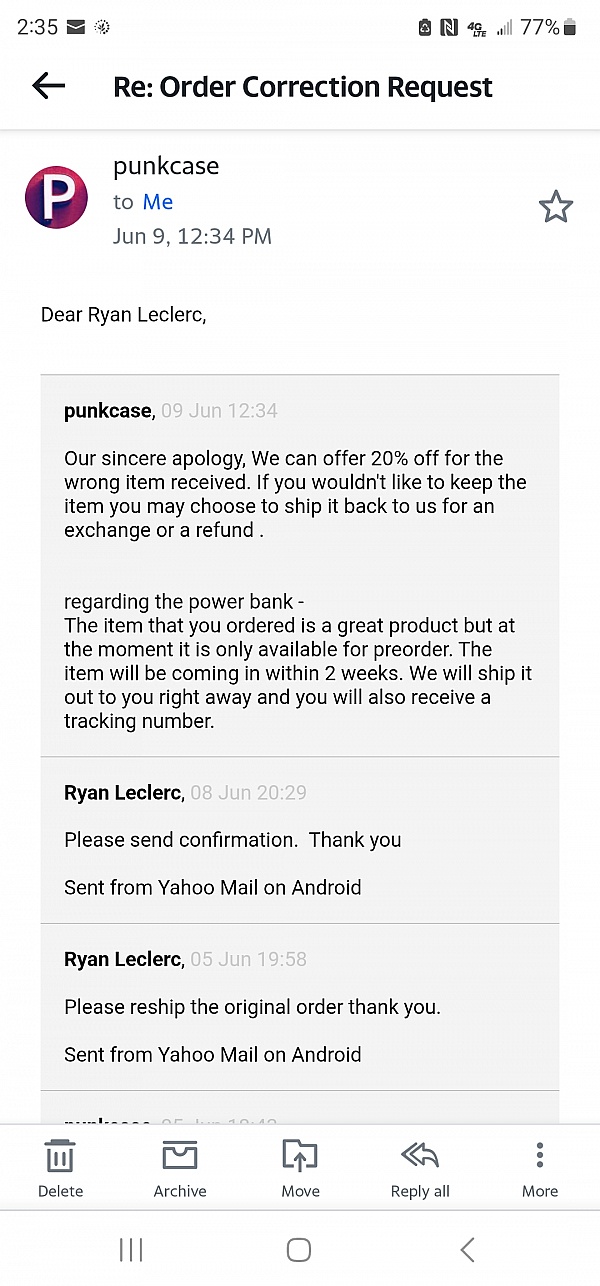Go to the system home screen
Image resolution: width=600 pixels, height=1286 pixels.
click(x=299, y=1249)
